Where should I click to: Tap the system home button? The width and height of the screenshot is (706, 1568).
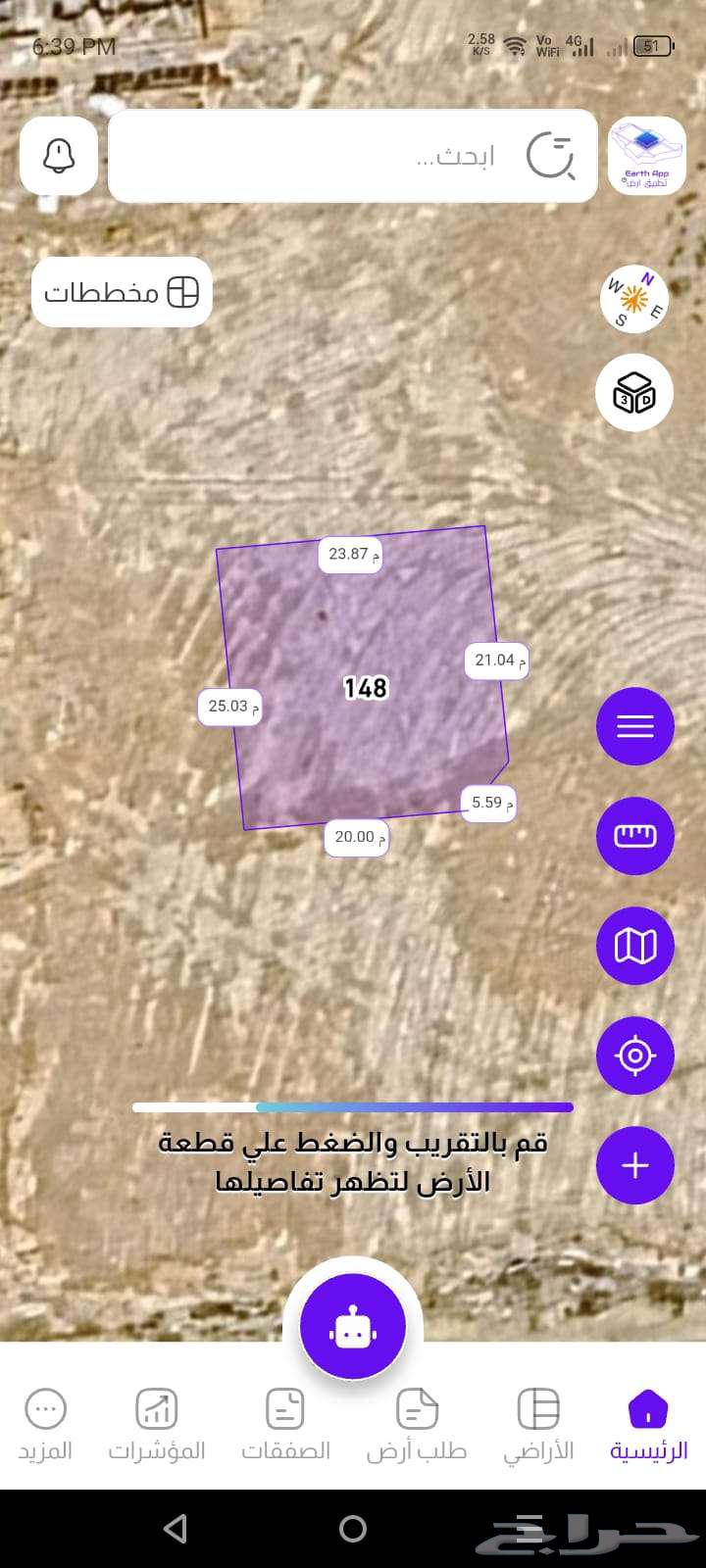(x=353, y=1529)
